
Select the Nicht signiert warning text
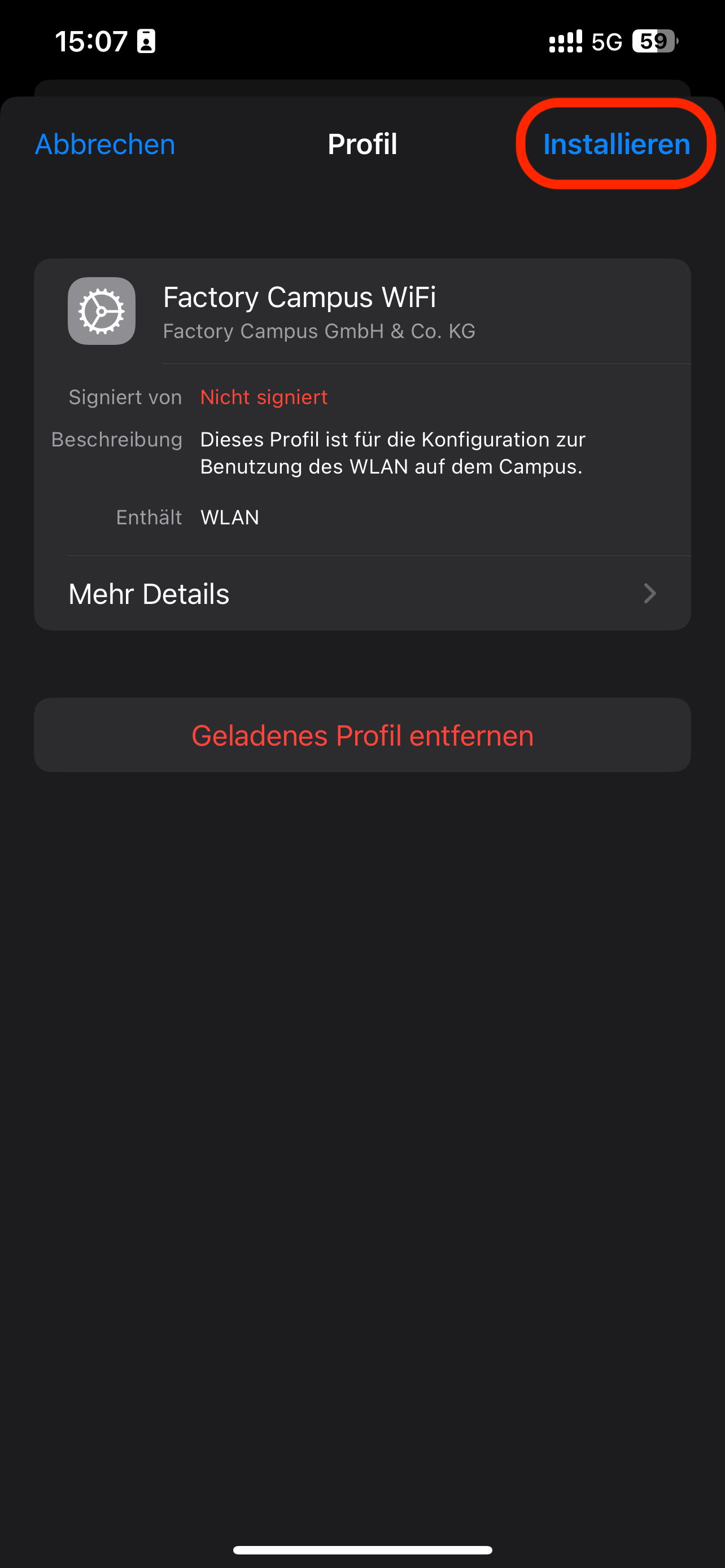pos(264,397)
